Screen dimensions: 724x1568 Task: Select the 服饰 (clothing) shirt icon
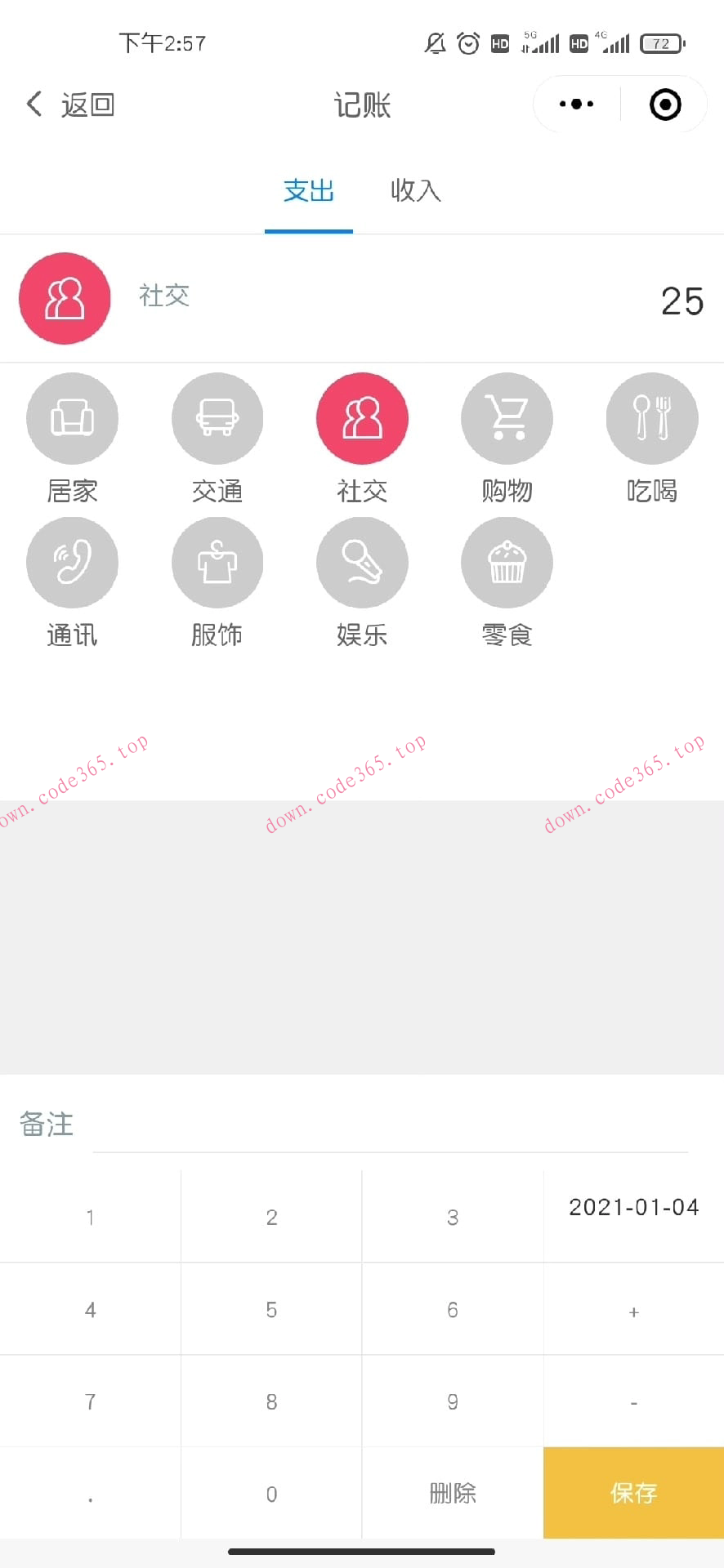pyautogui.click(x=217, y=562)
